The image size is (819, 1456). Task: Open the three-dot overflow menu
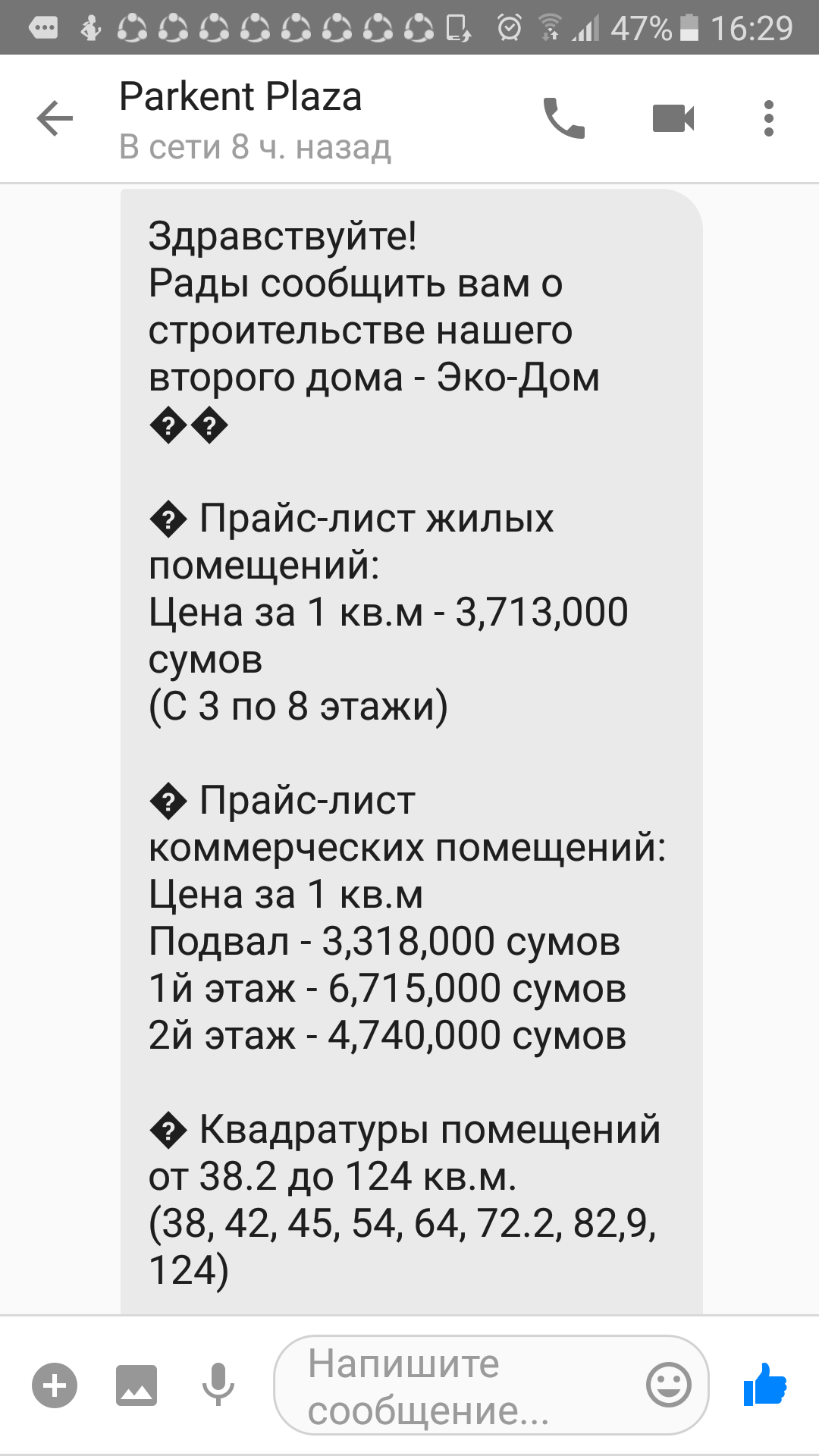768,118
